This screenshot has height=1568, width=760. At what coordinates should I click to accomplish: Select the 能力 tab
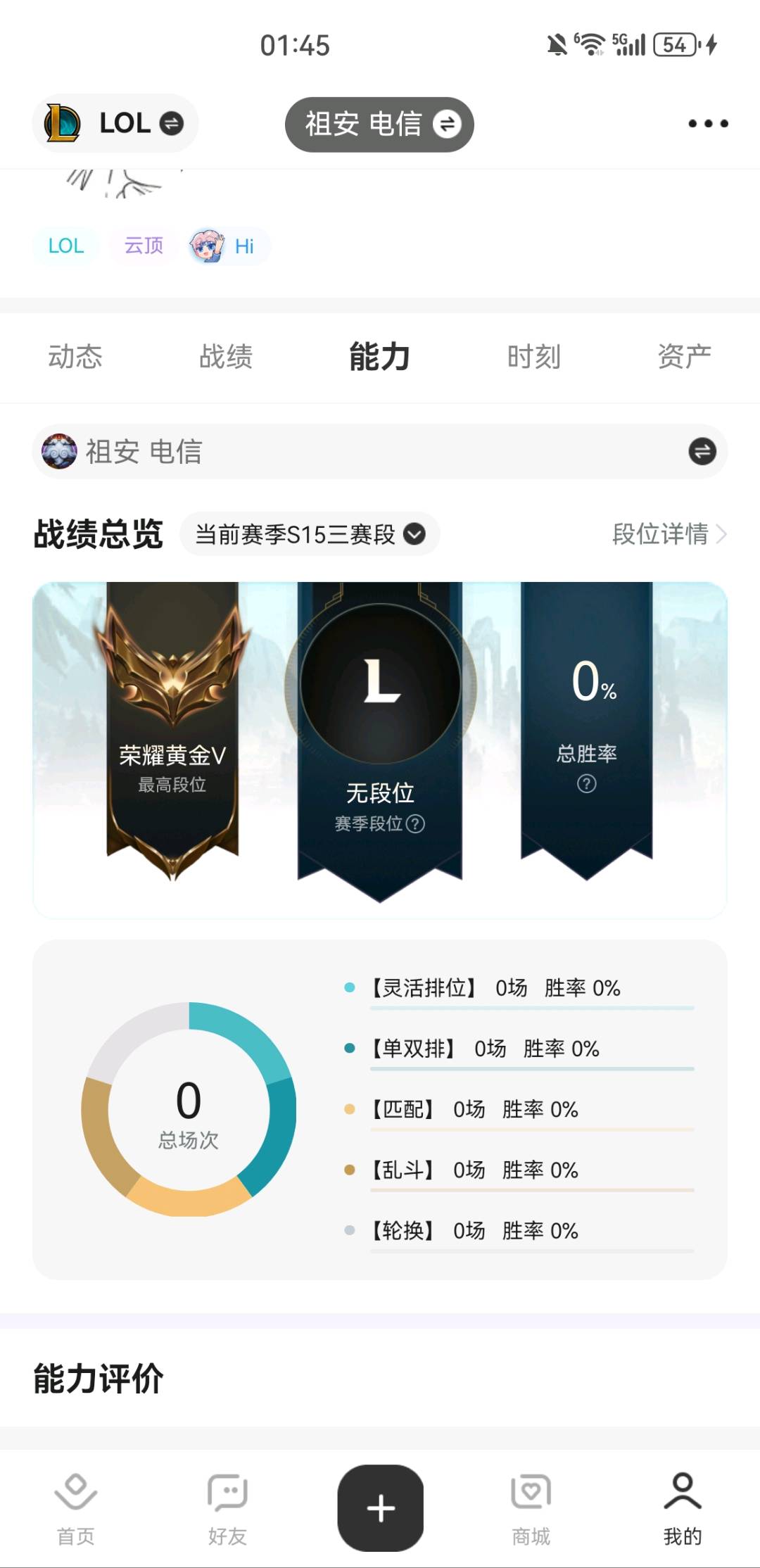click(x=379, y=357)
